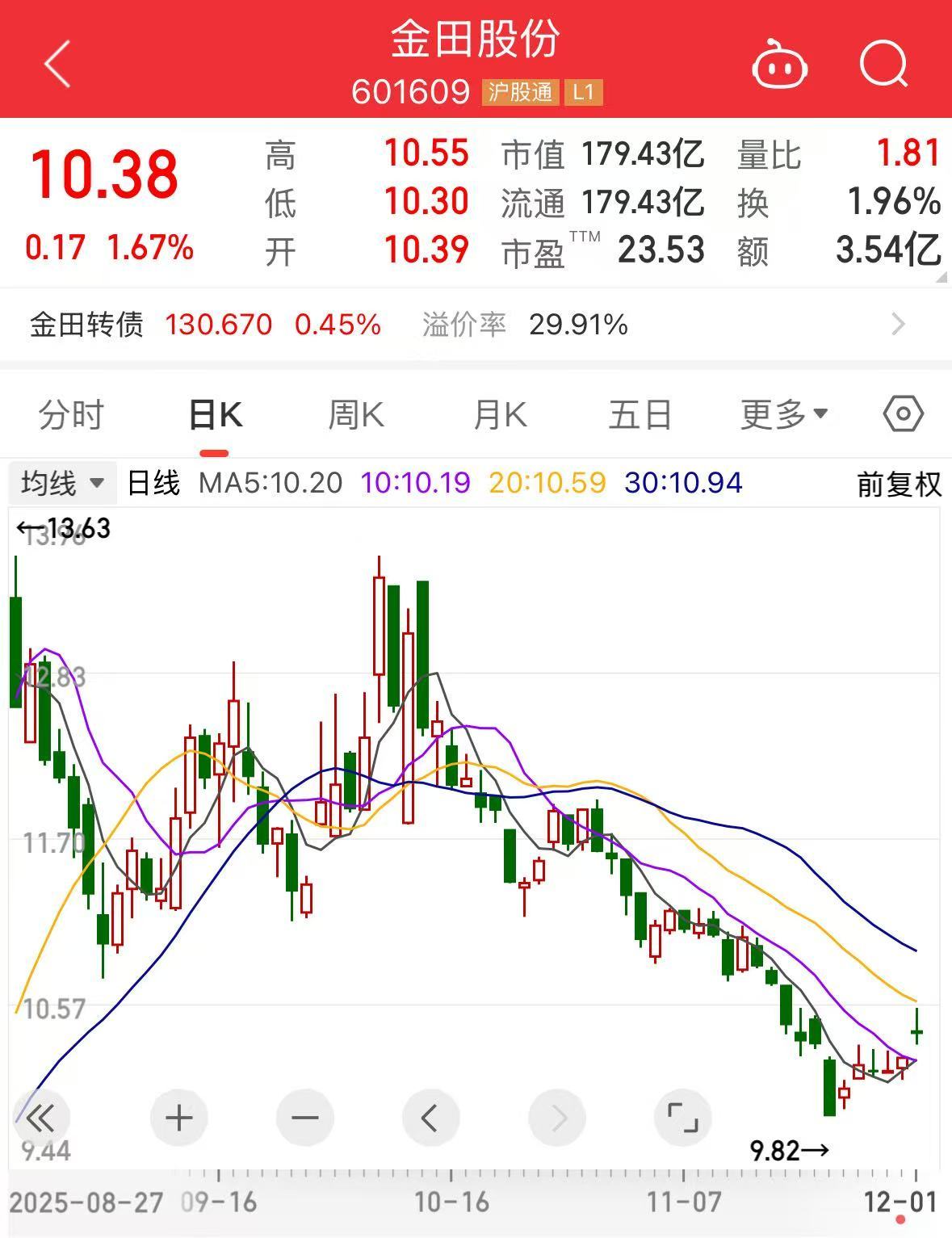Open chart settings hexagon icon
The image size is (952, 1238).
pos(903,414)
